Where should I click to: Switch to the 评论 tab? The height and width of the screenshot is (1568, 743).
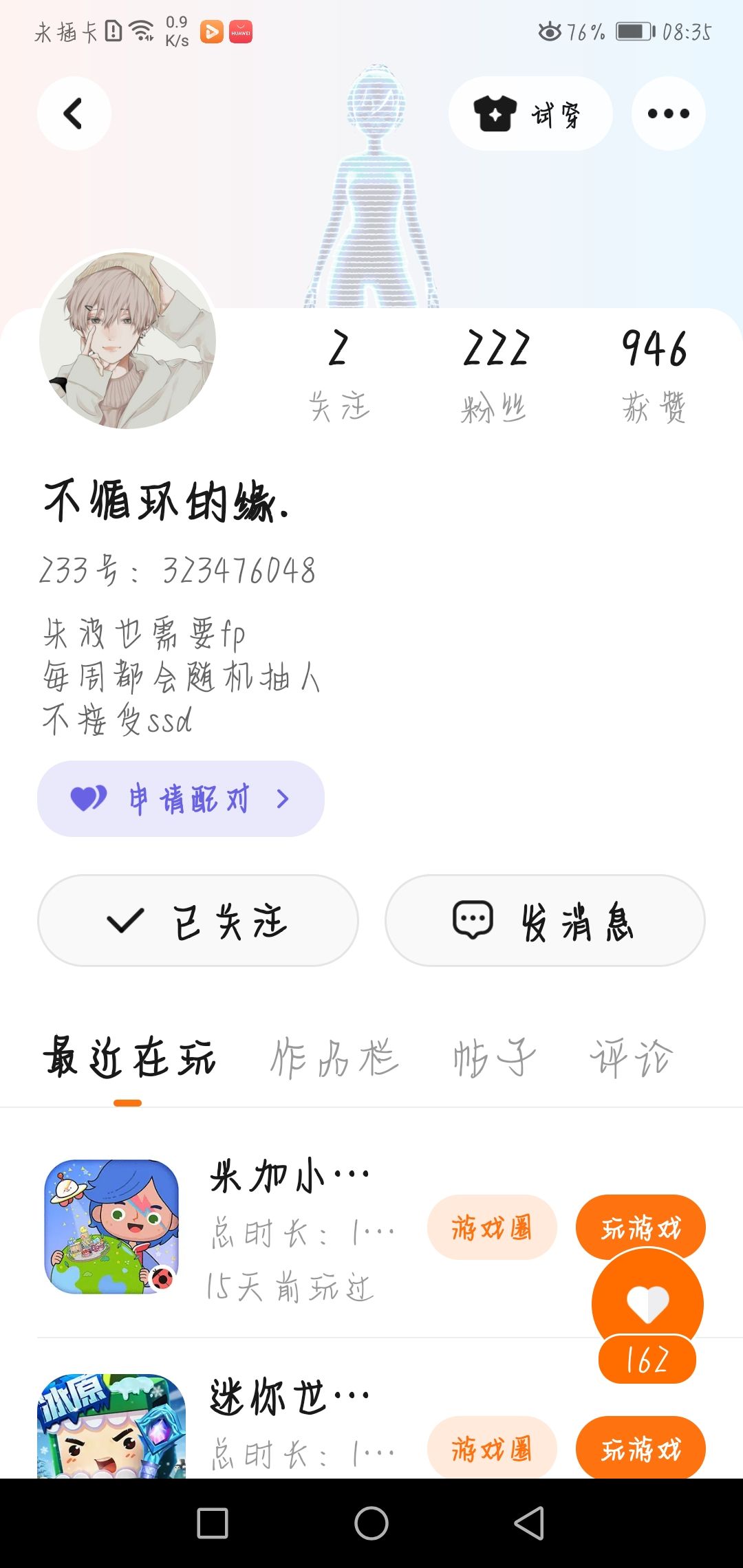631,1058
